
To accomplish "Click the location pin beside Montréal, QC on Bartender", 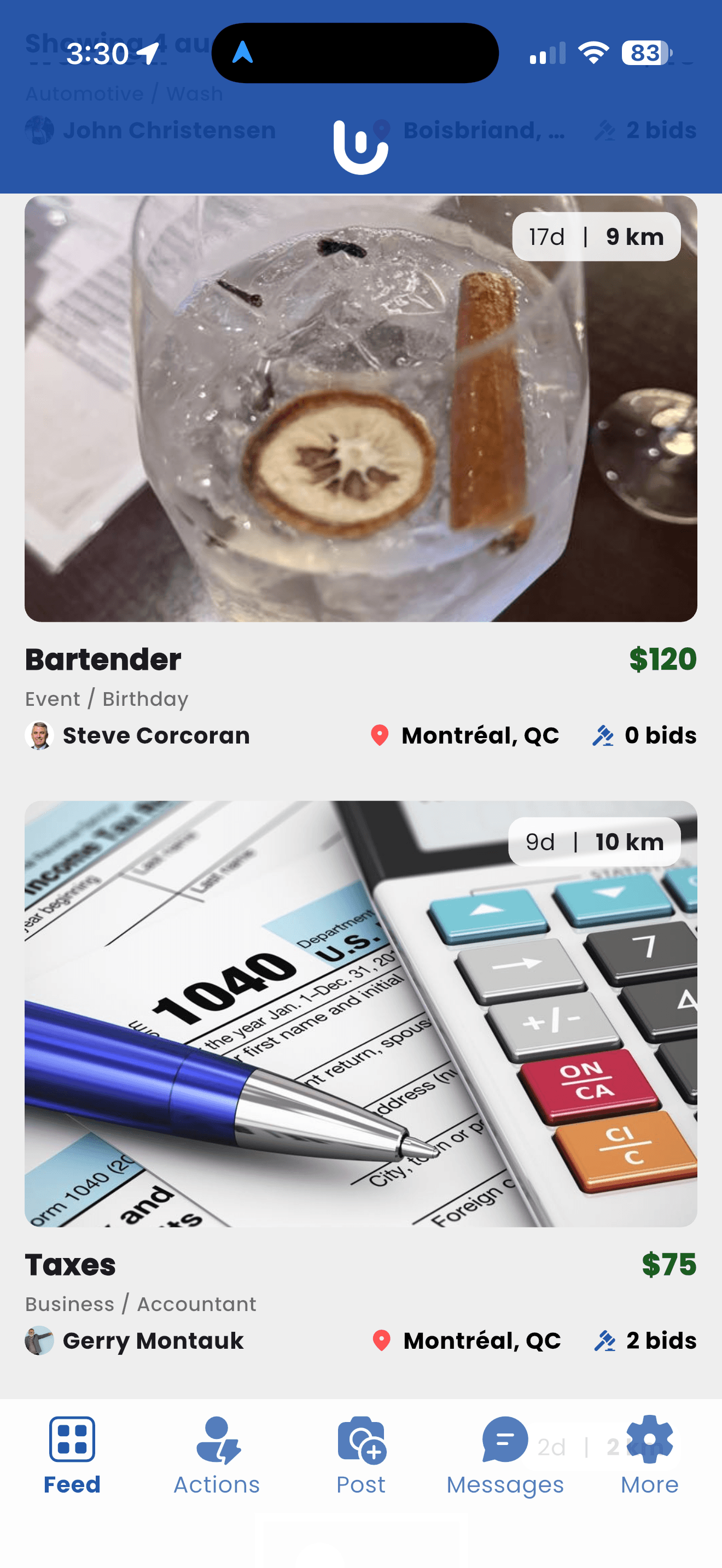I will click(381, 735).
